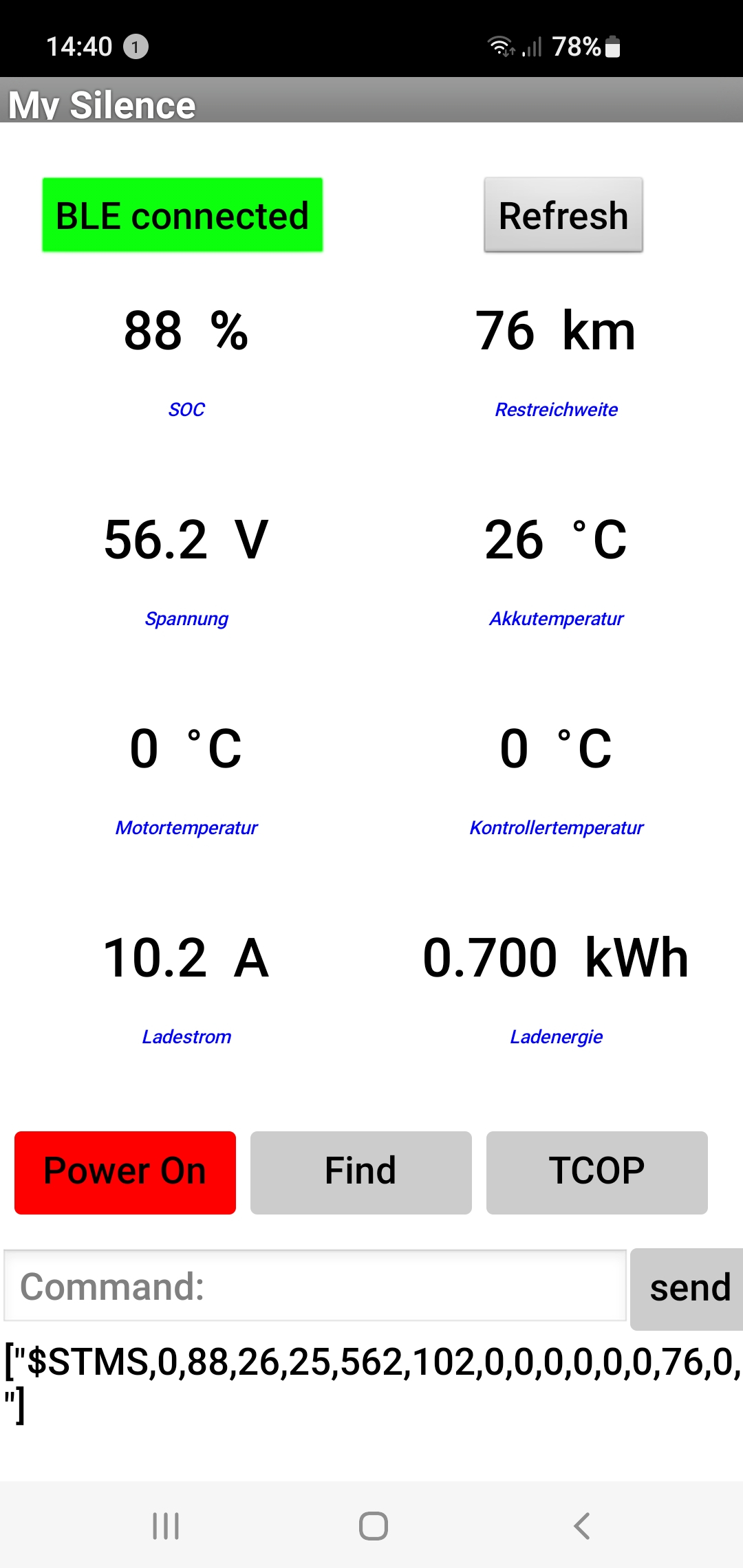Tap the green BLE connected button
Image resolution: width=743 pixels, height=1568 pixels.
coord(182,215)
